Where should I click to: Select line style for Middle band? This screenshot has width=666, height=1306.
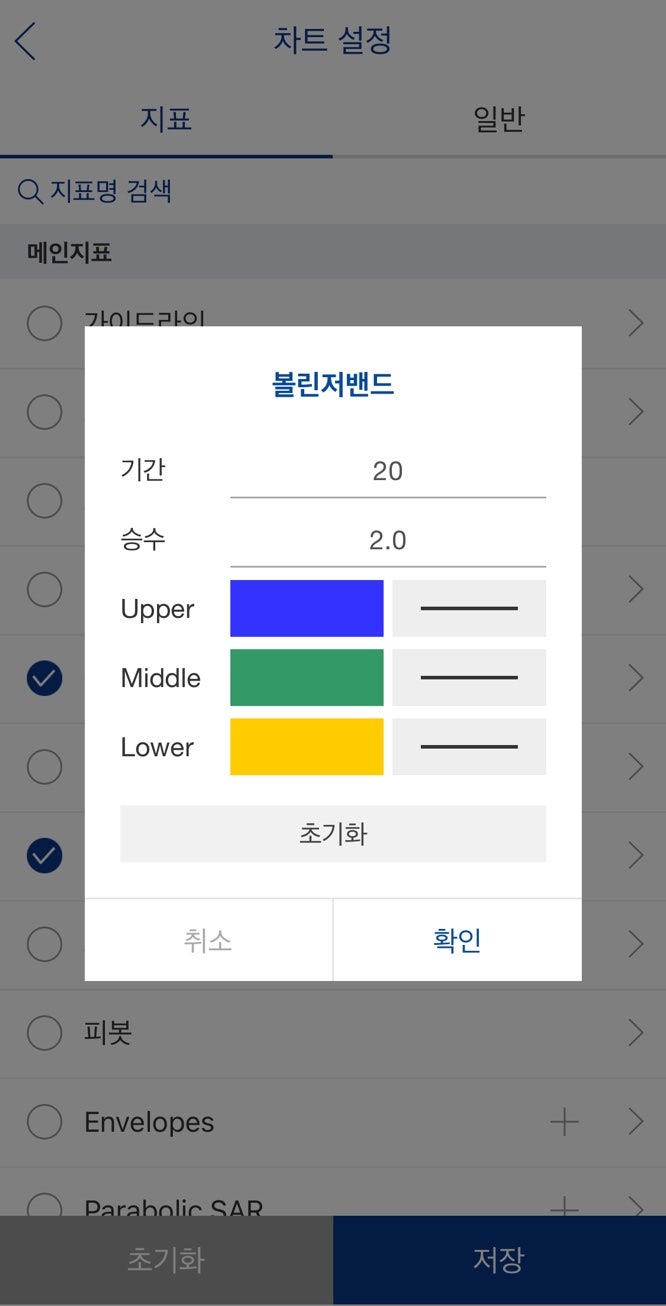tap(469, 677)
